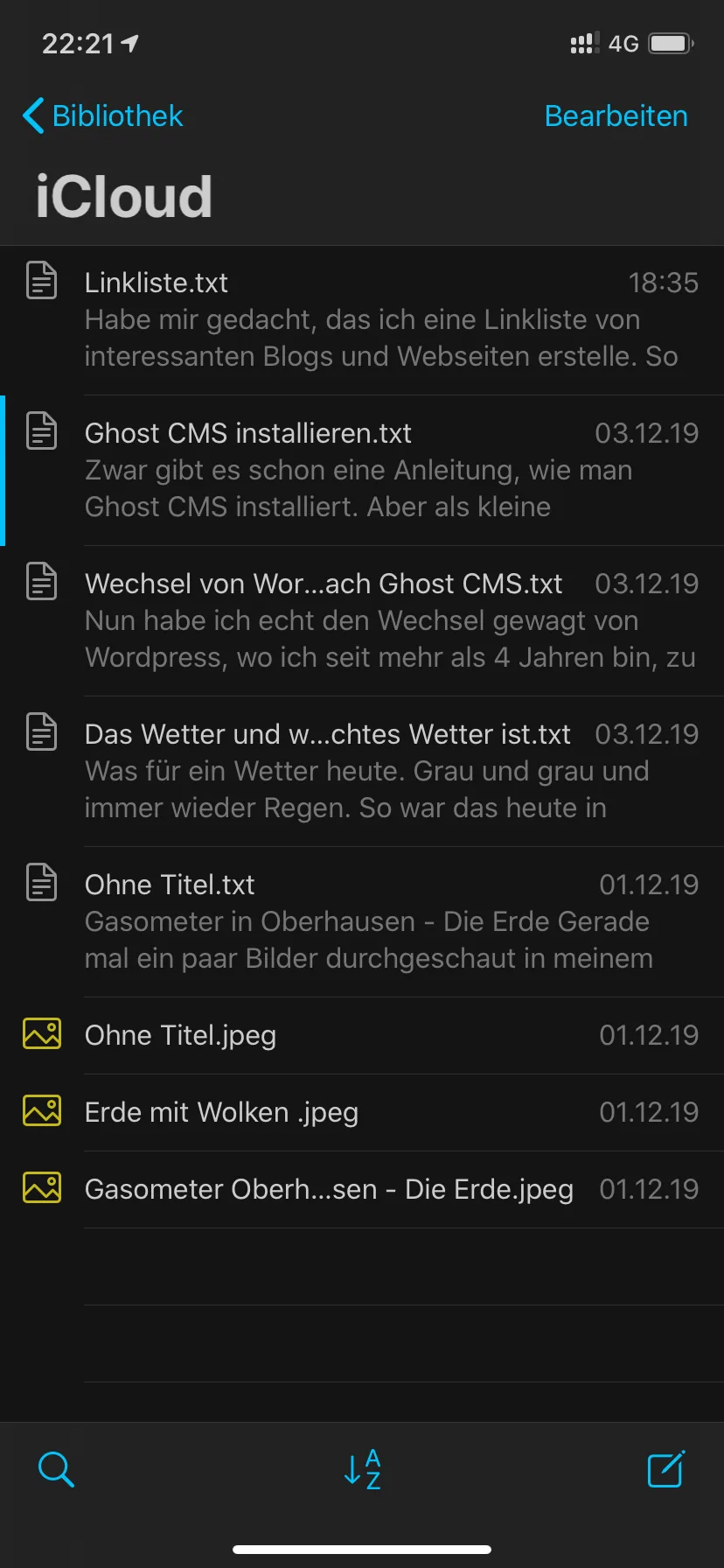Image resolution: width=724 pixels, height=1568 pixels.
Task: Create a new document
Action: tap(666, 1469)
